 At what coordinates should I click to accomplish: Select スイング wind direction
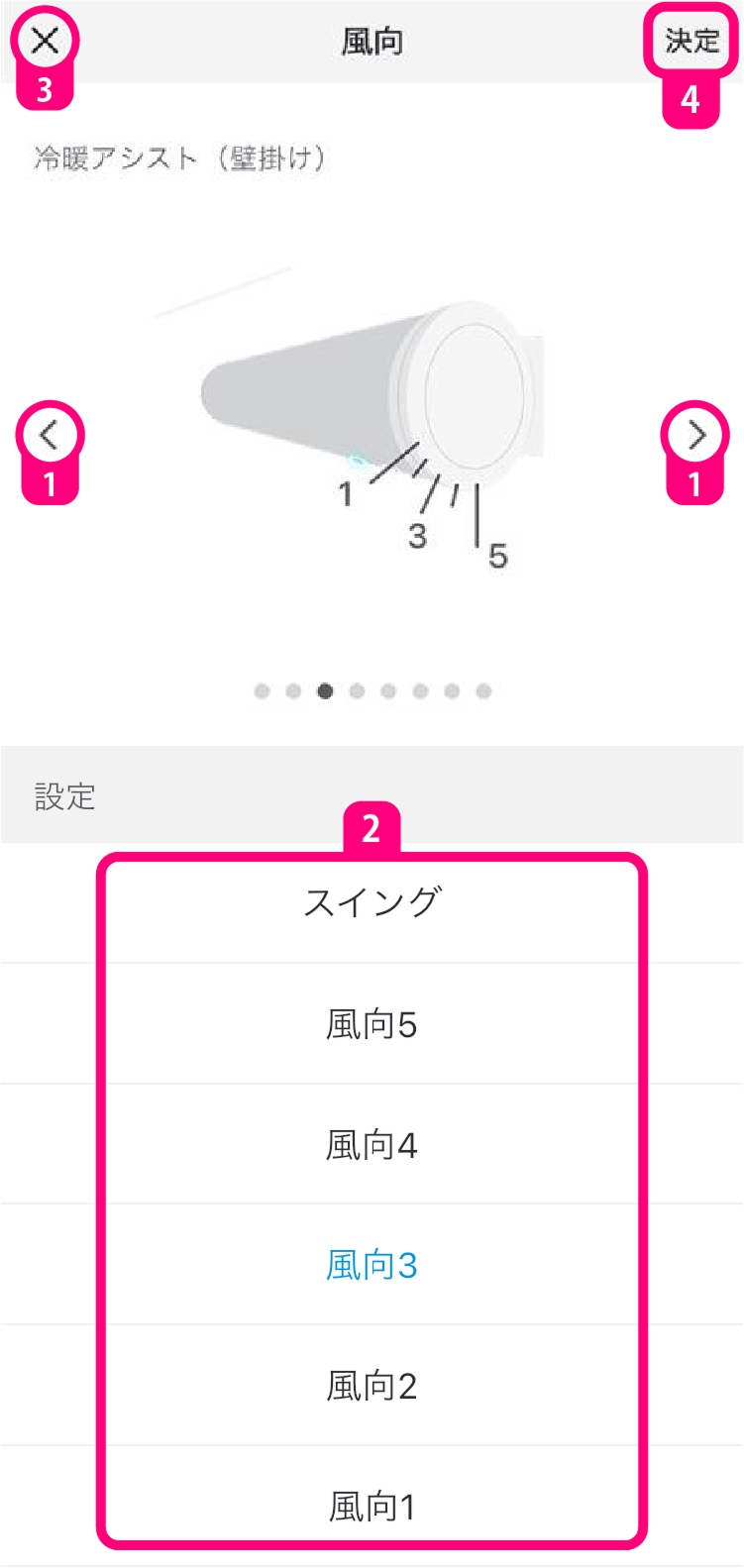click(x=372, y=902)
